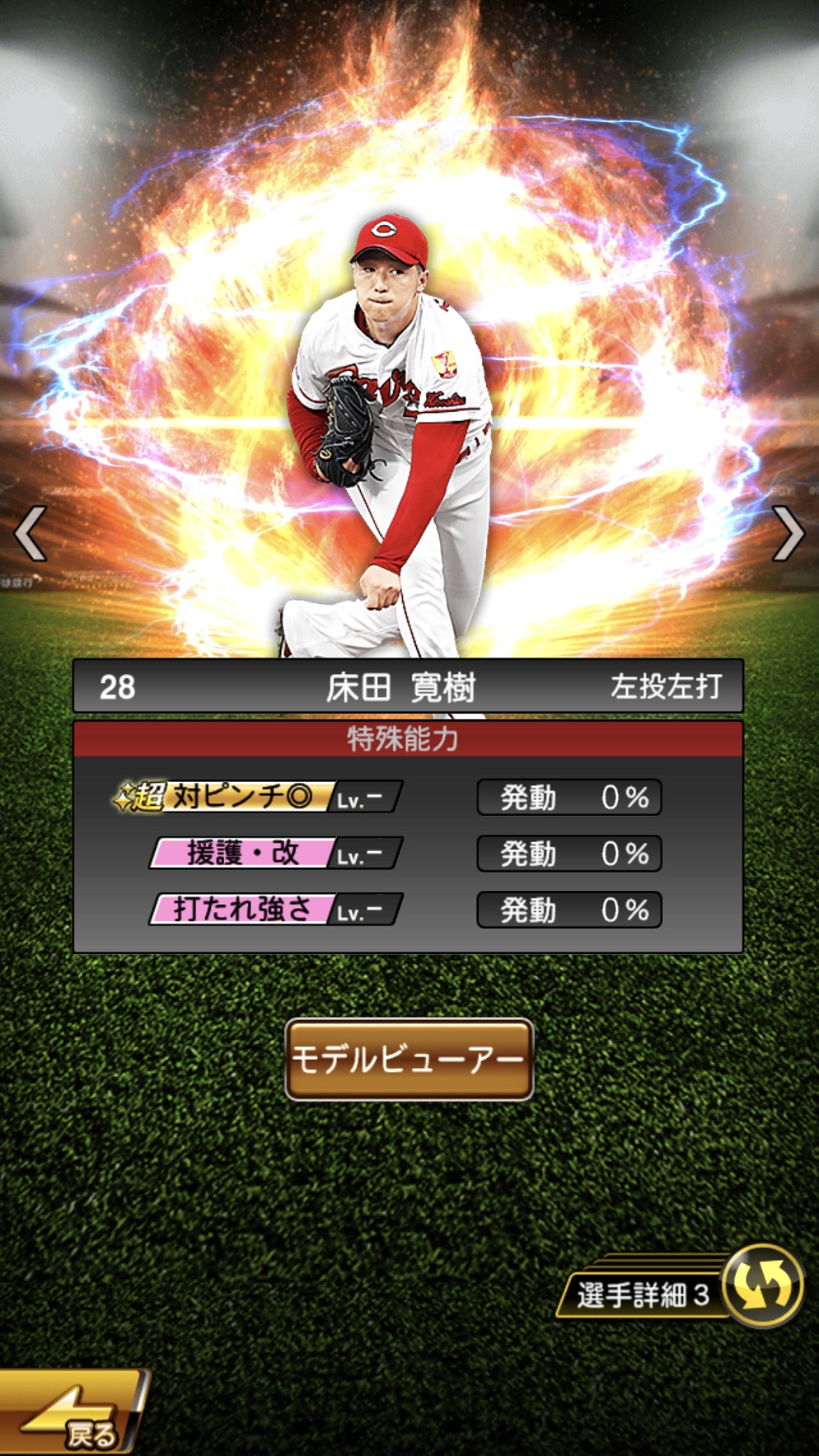This screenshot has width=819, height=1456.
Task: Go to the previous player with left arrow
Action: coord(31,534)
